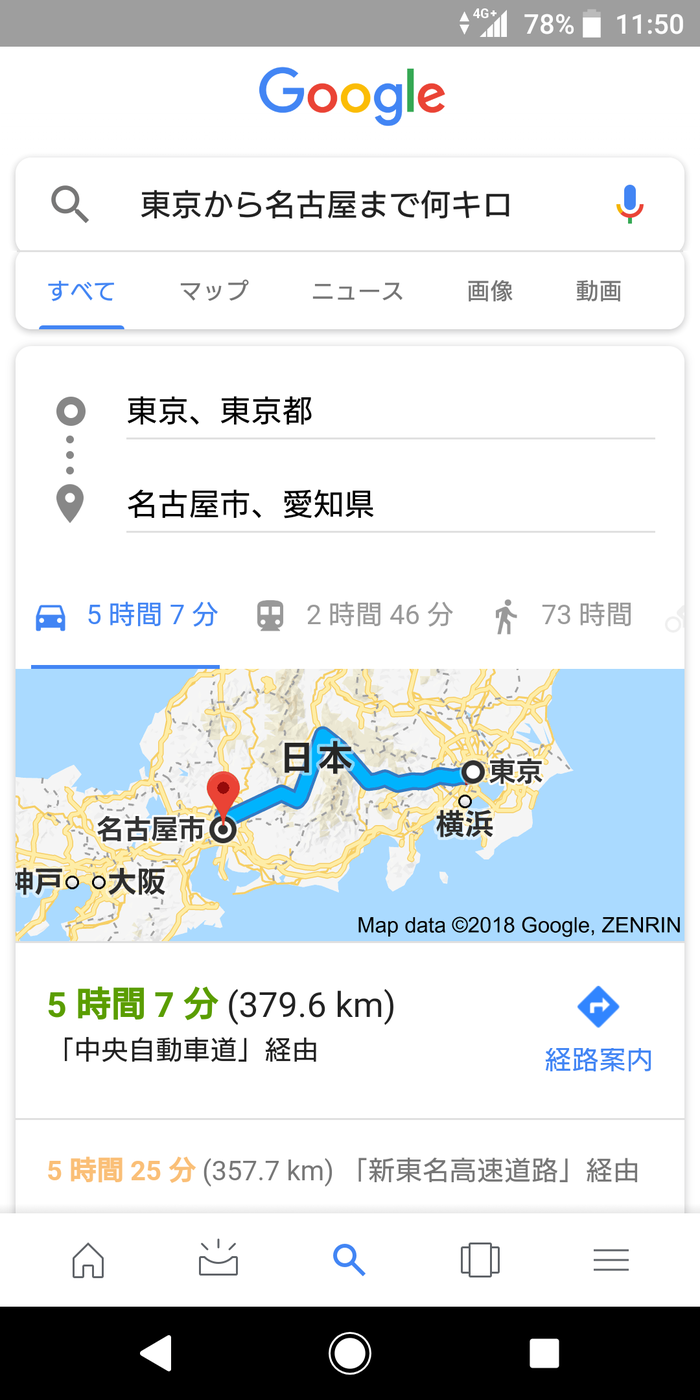The image size is (700, 1400).
Task: Tap the system back button
Action: 156,1353
